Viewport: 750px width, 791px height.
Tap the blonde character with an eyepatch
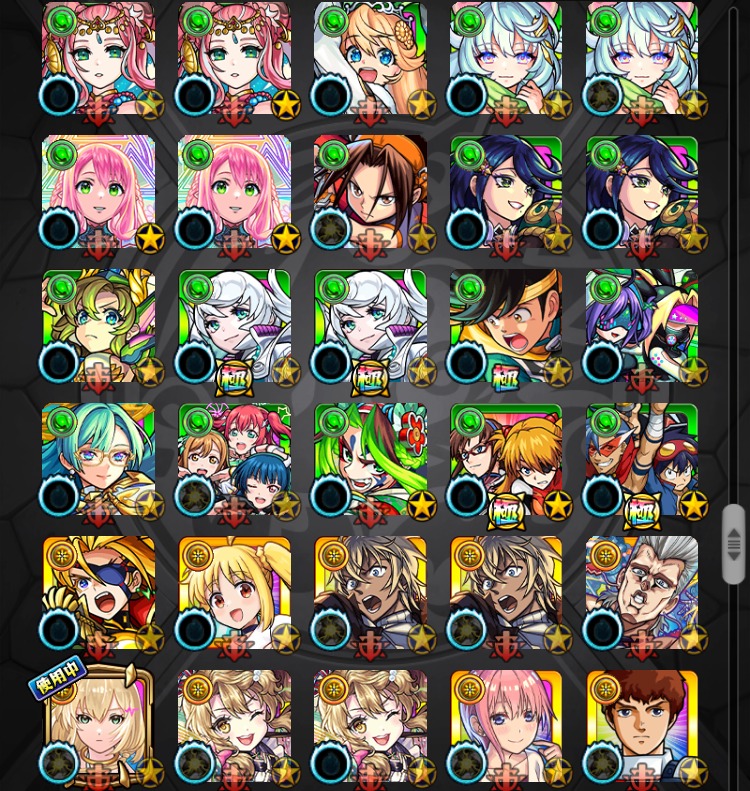click(x=98, y=594)
